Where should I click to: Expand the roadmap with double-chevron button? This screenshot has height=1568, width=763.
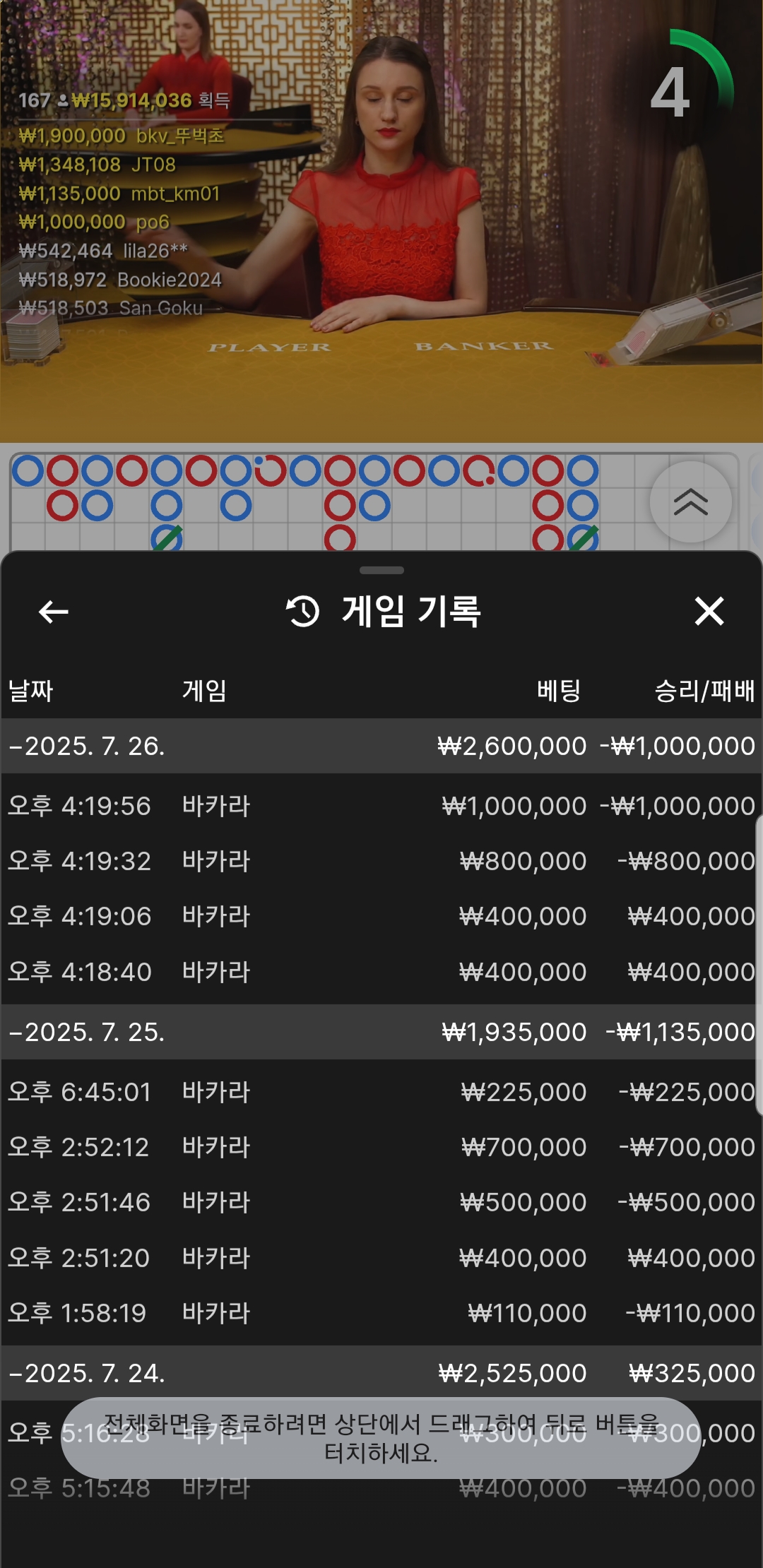690,502
